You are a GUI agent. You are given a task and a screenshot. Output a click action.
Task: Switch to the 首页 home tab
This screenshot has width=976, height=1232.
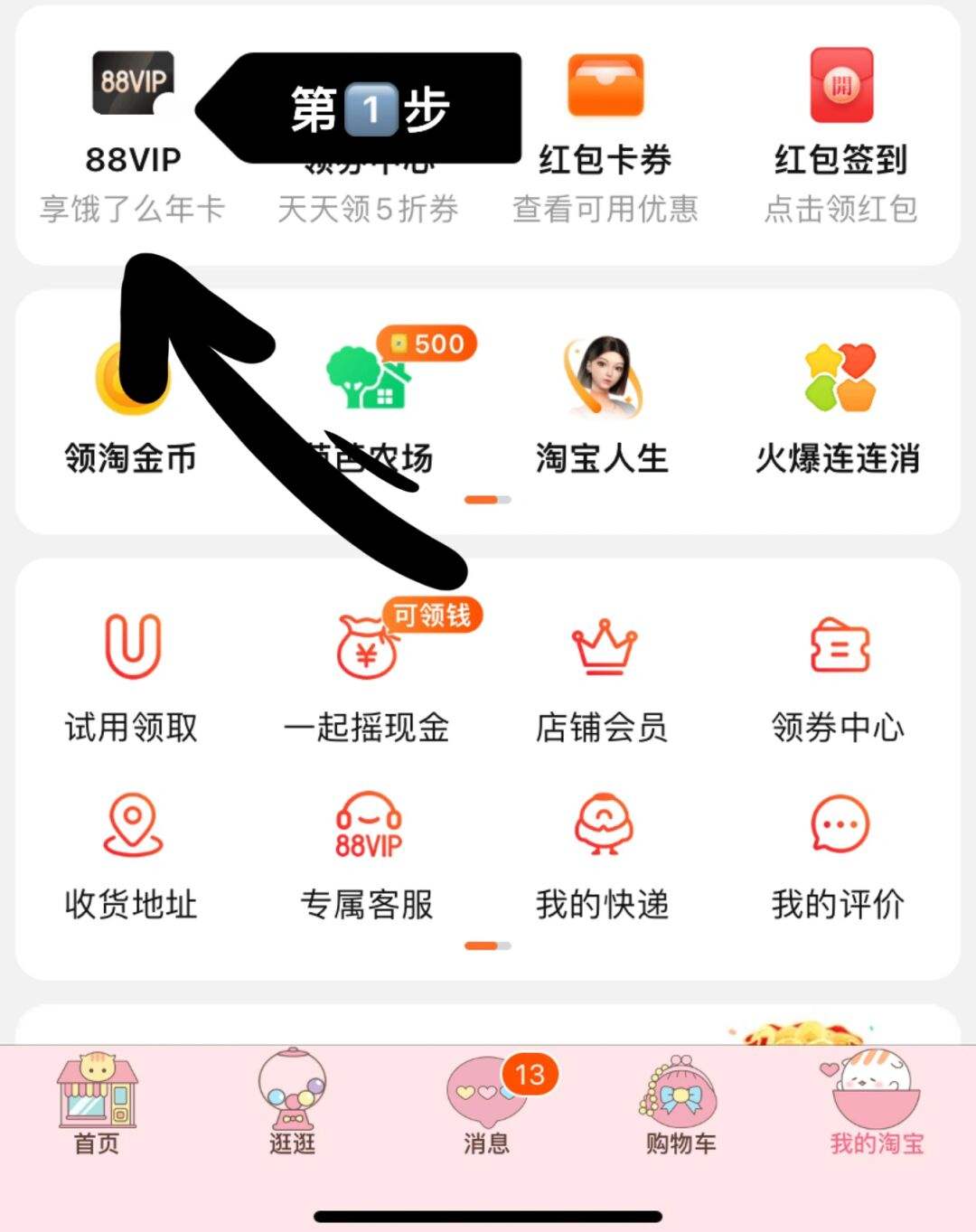[x=97, y=1103]
